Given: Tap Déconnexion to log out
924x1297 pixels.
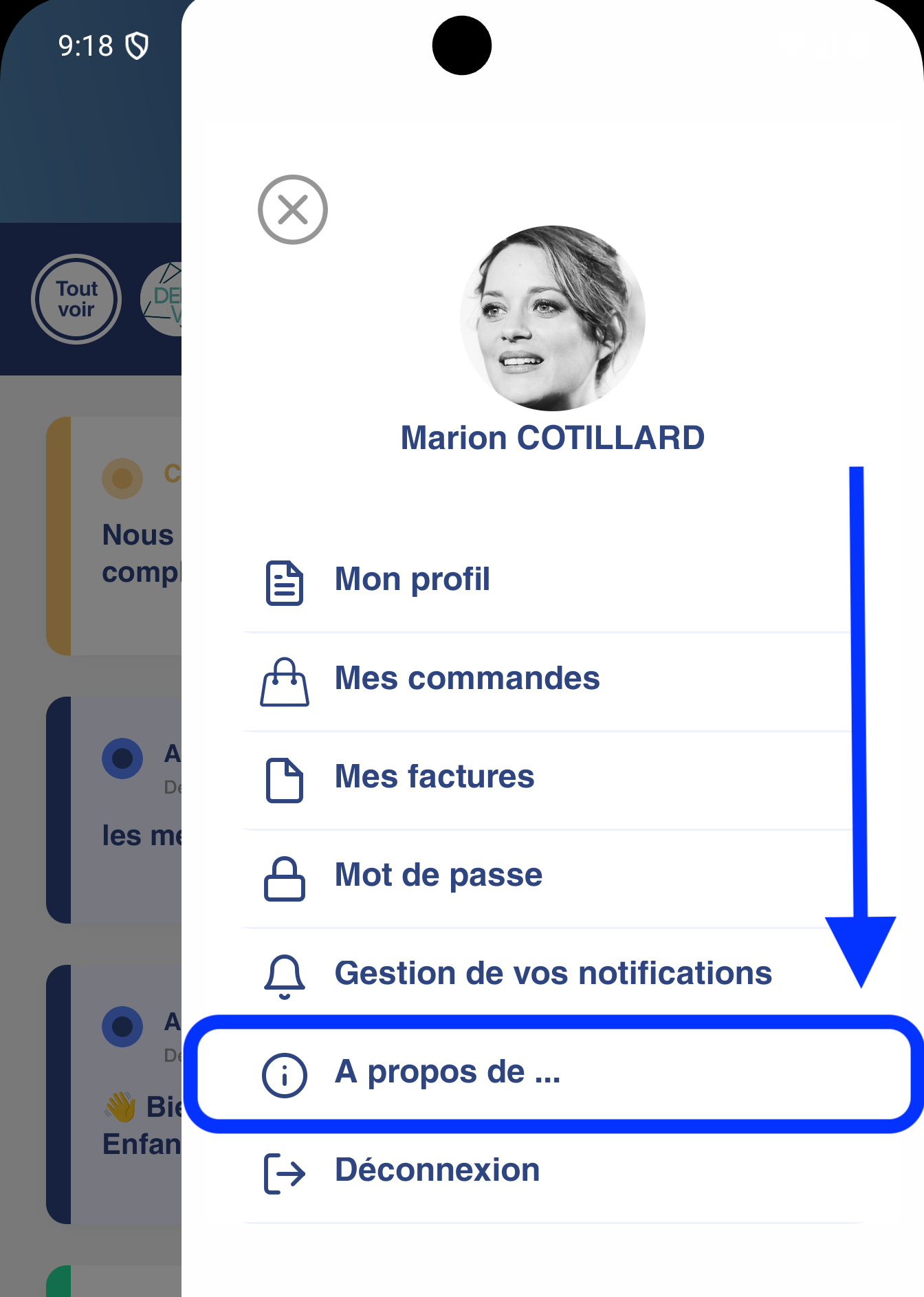Looking at the screenshot, I should pos(437,1170).
